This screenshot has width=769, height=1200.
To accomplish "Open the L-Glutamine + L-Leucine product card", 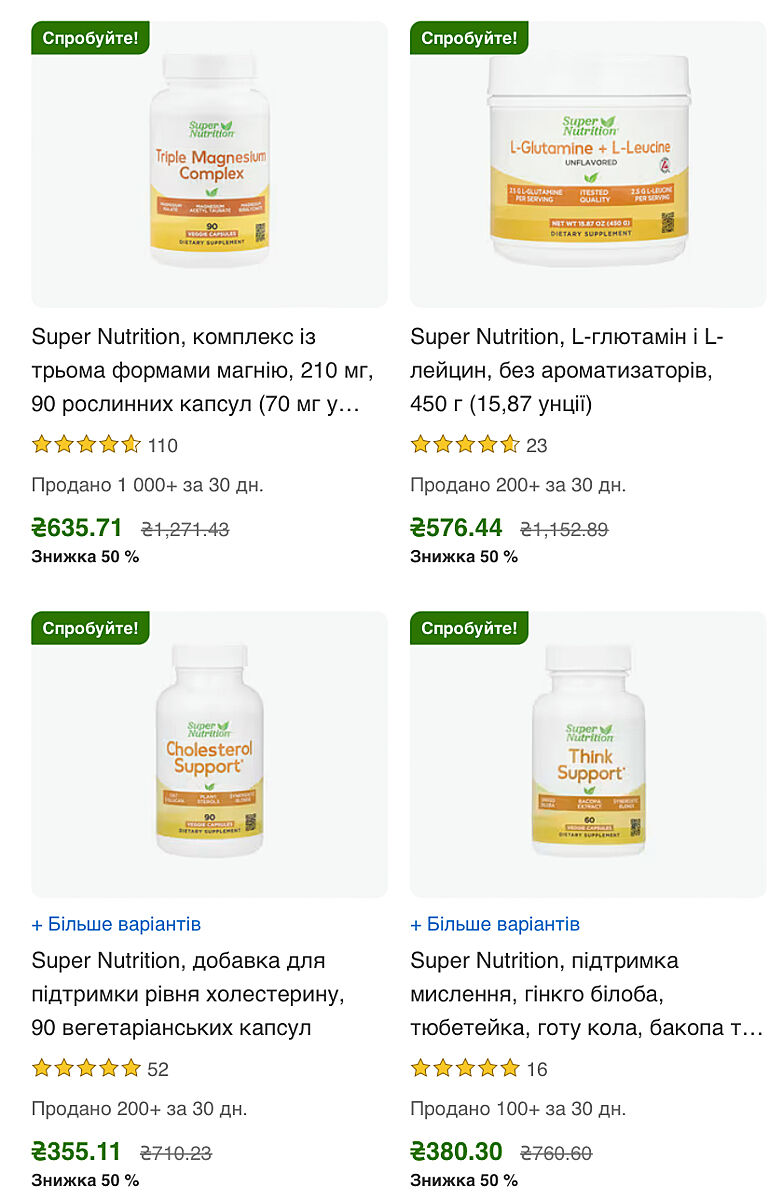I will [588, 164].
